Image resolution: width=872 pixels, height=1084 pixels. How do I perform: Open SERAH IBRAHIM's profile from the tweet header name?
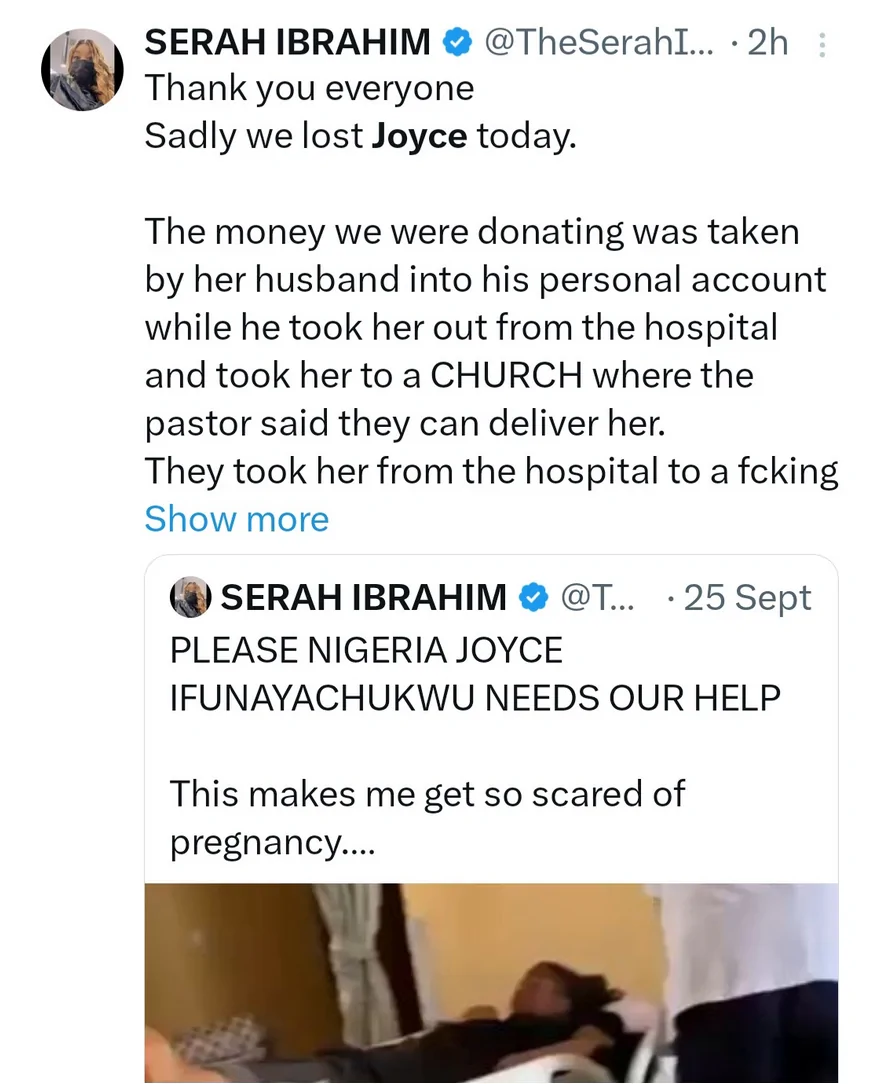pos(288,42)
